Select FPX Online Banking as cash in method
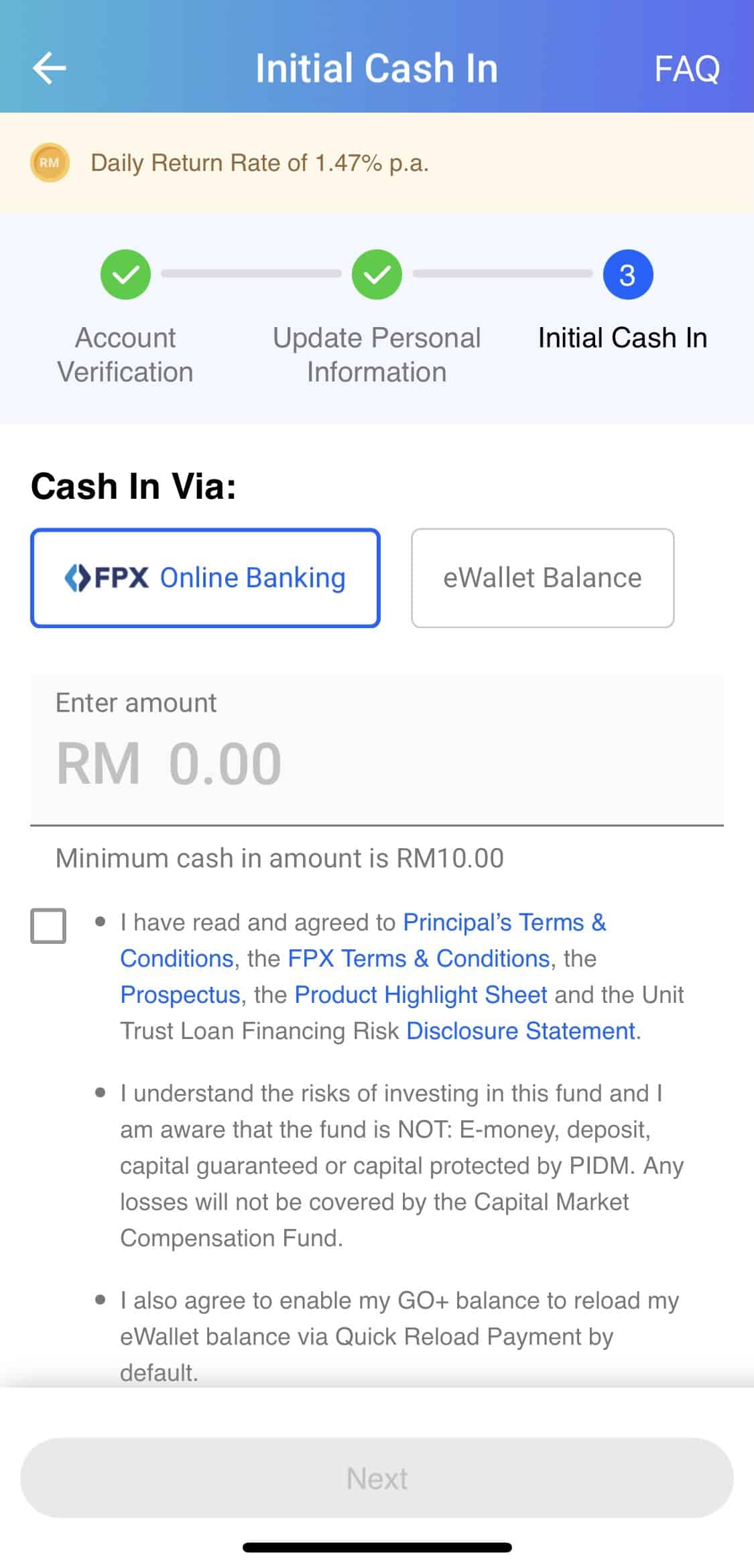 [x=205, y=577]
